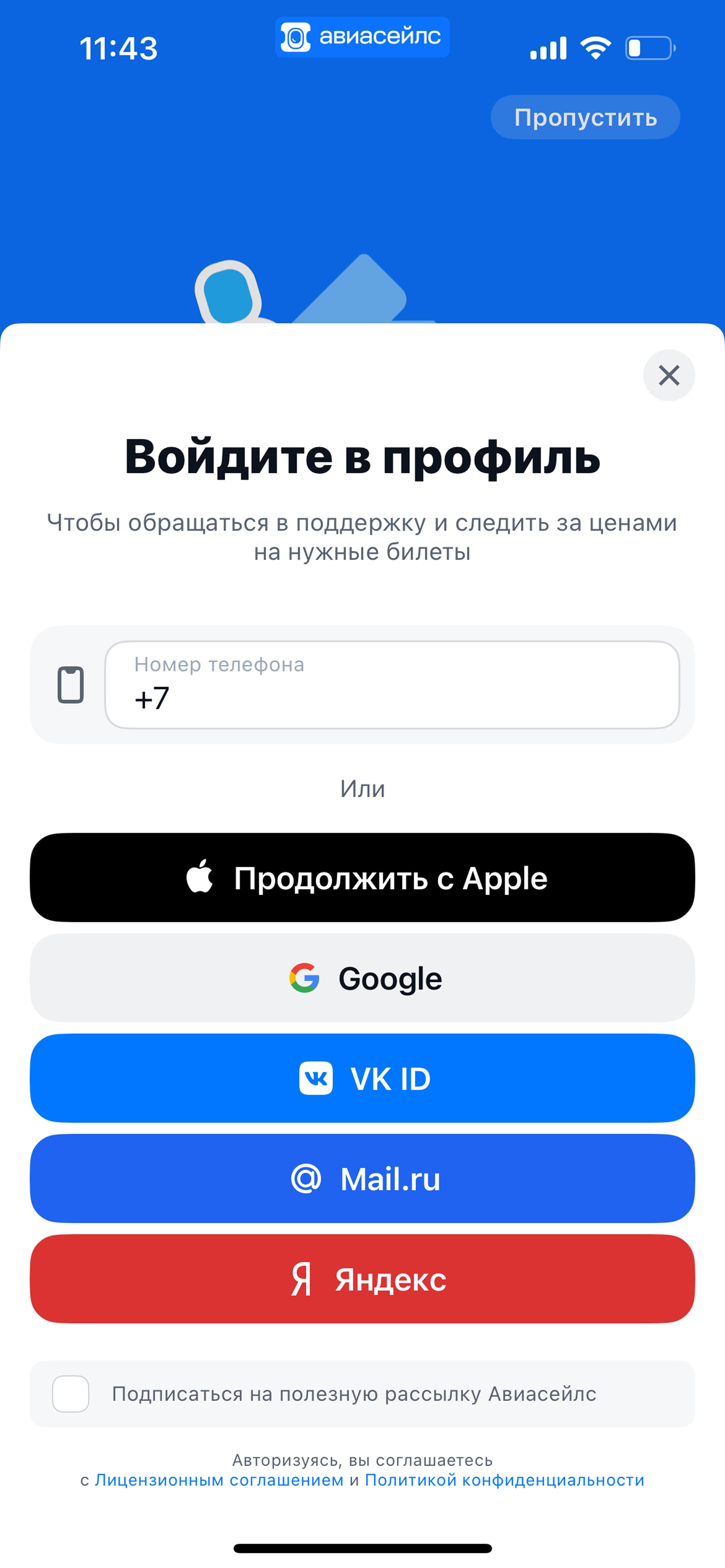This screenshot has width=725, height=1568.
Task: Log in using VK ID
Action: click(x=362, y=1078)
